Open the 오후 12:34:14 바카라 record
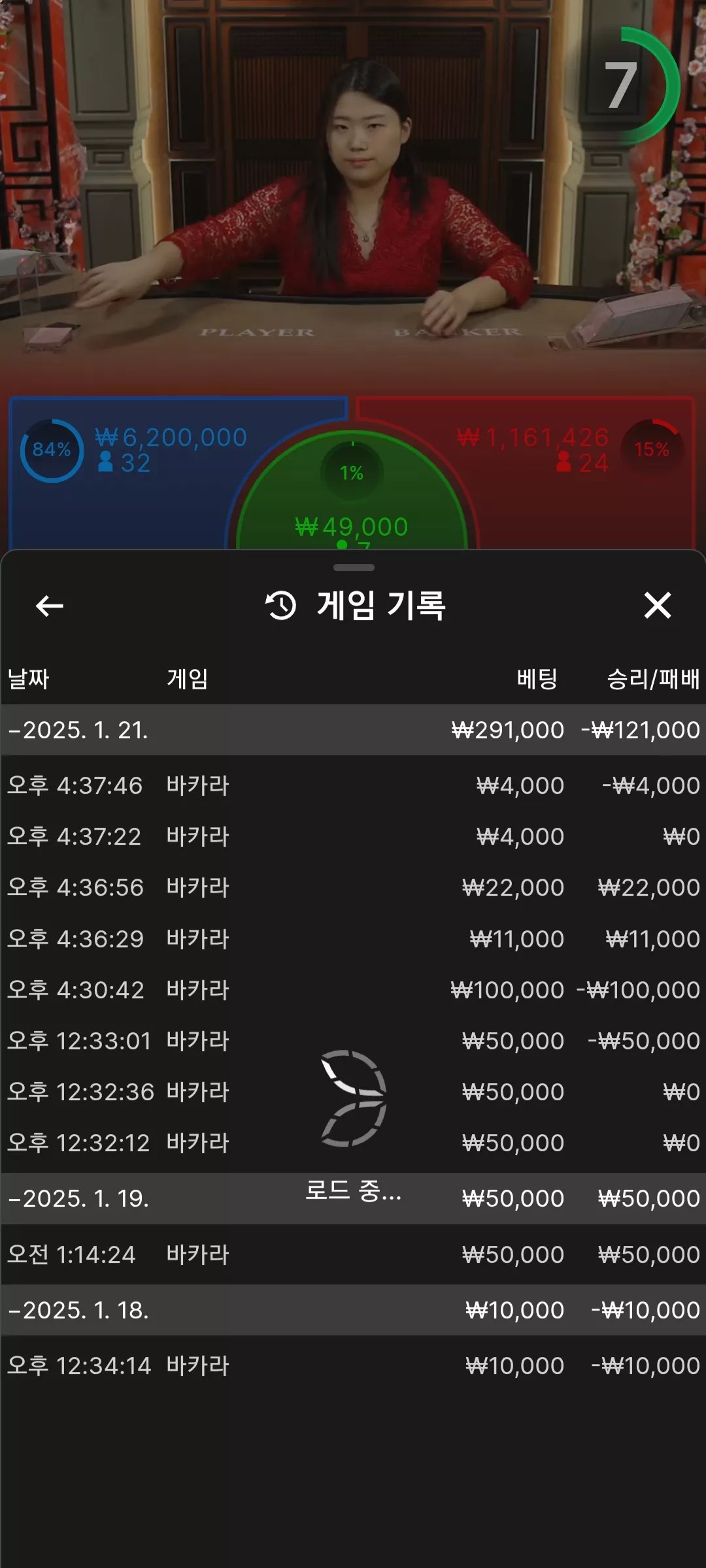This screenshot has width=706, height=1568. [353, 1365]
